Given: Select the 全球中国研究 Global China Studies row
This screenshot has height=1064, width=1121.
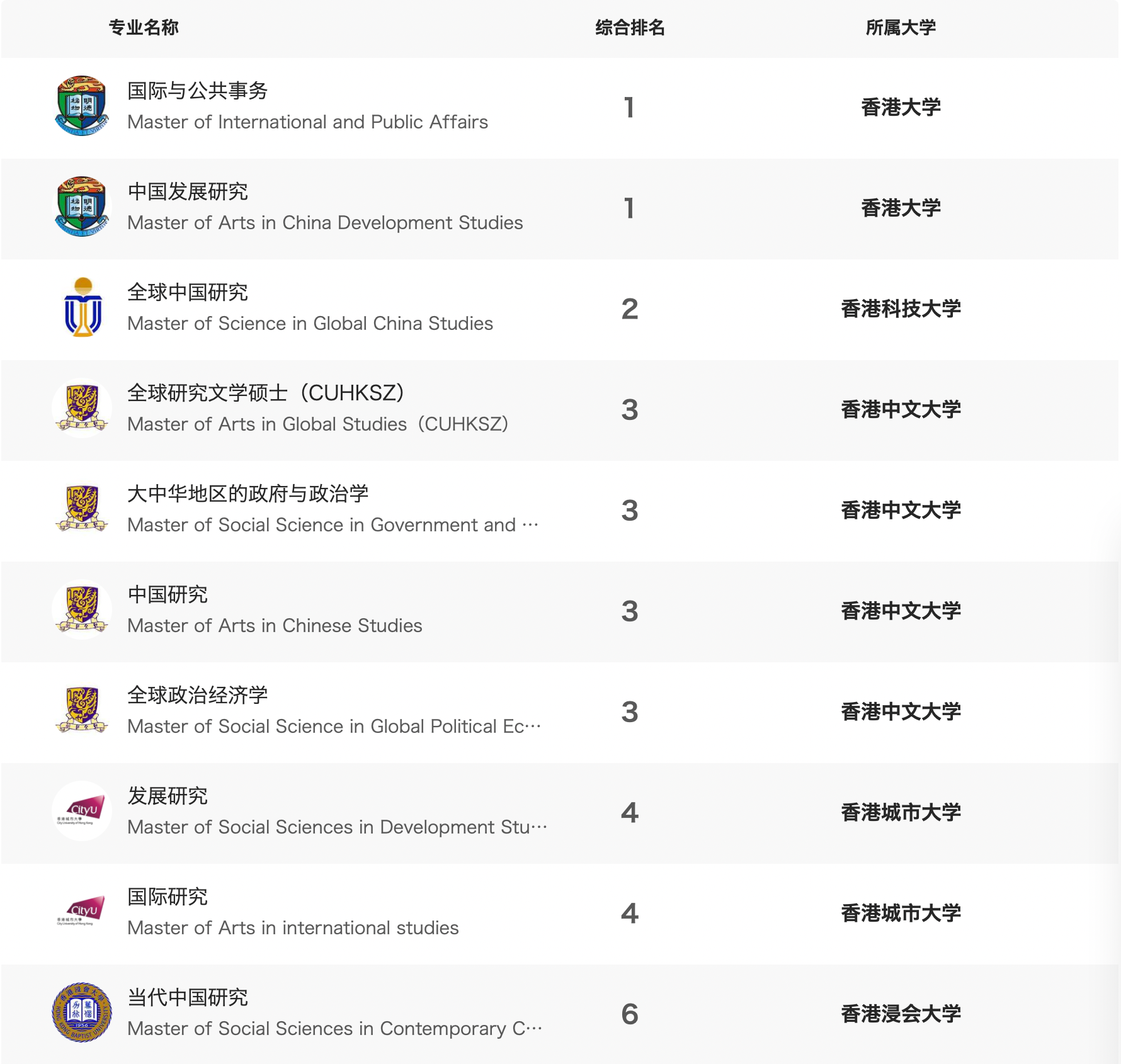Looking at the screenshot, I should (310, 308).
